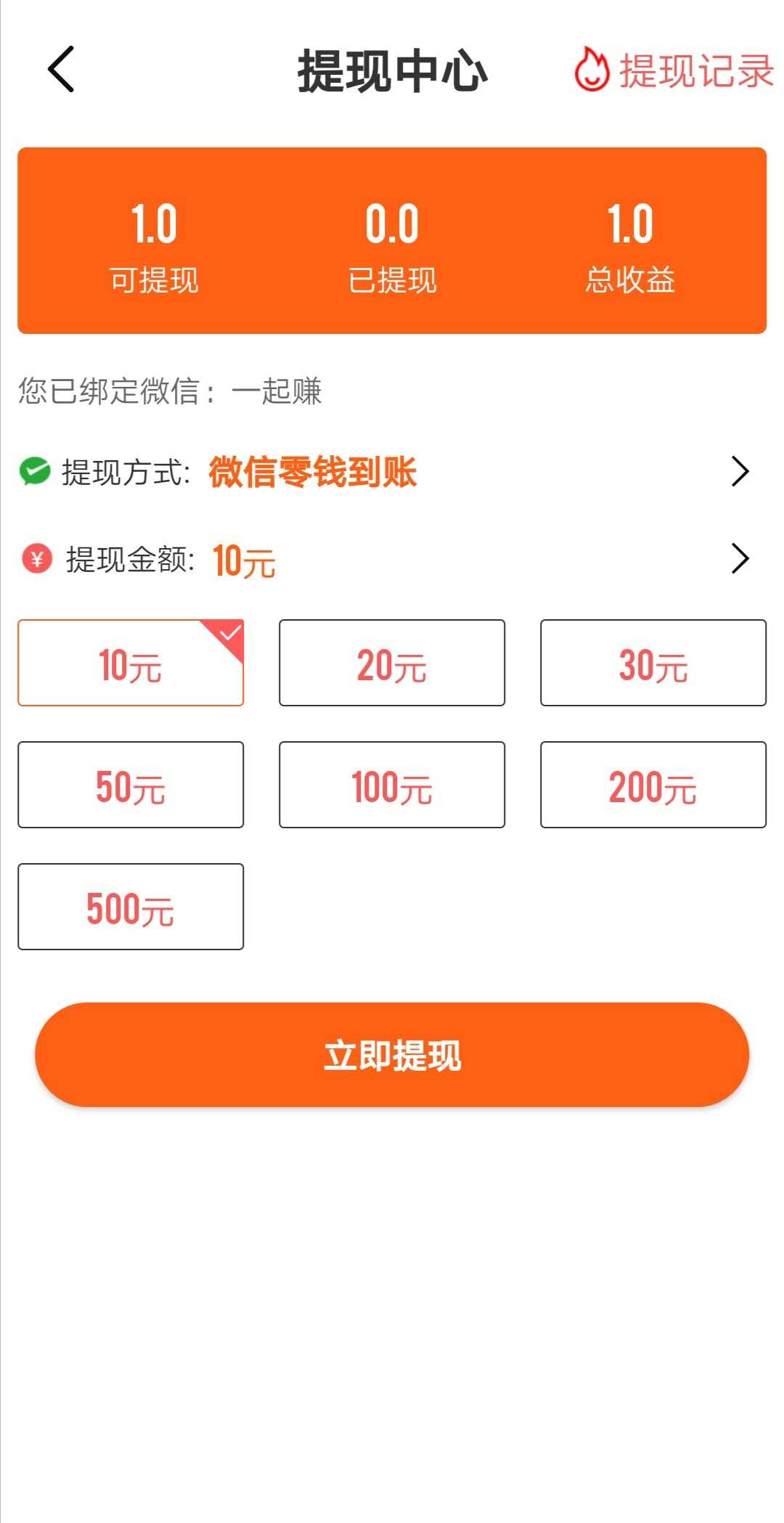
Task: Pick the 100元 amount
Action: (x=392, y=785)
